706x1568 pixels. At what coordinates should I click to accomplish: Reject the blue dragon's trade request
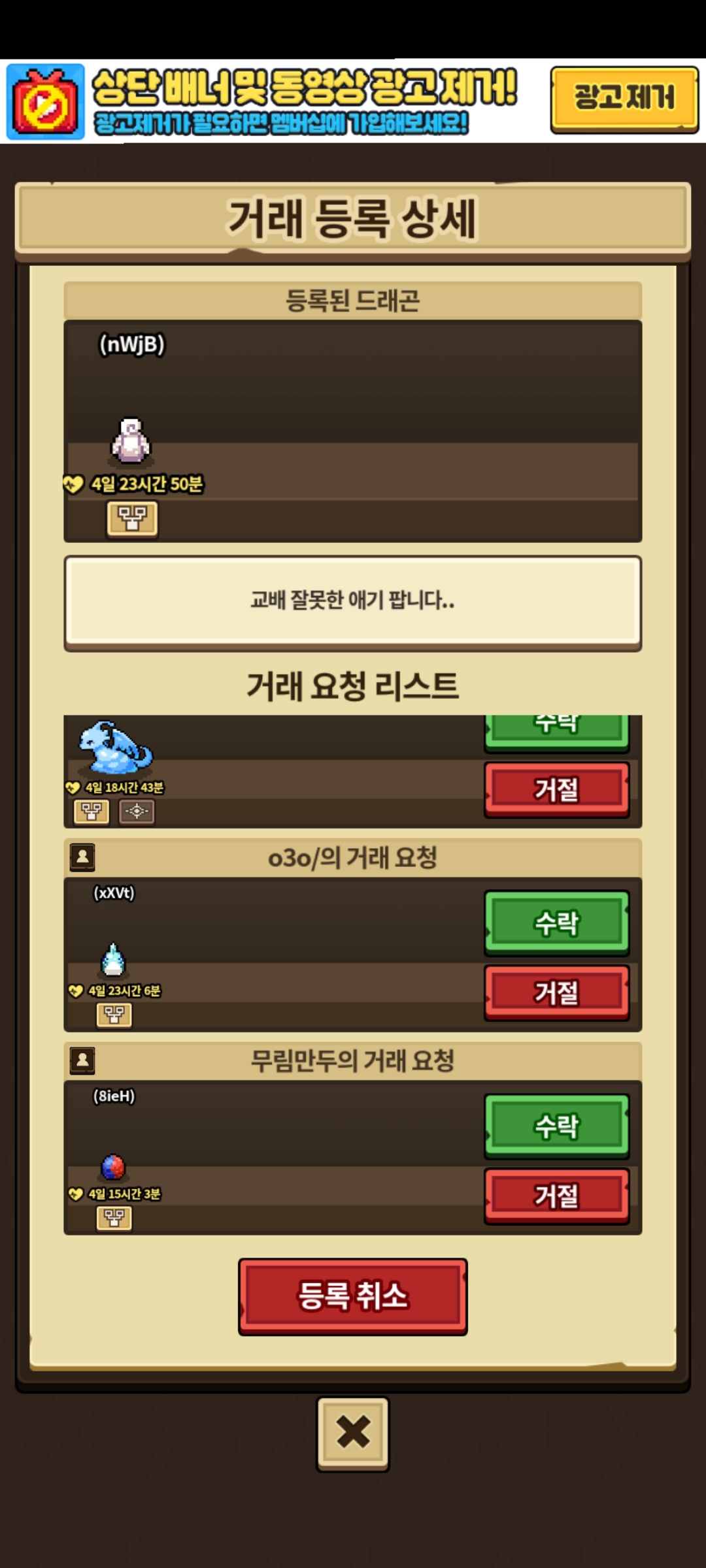coord(556,789)
